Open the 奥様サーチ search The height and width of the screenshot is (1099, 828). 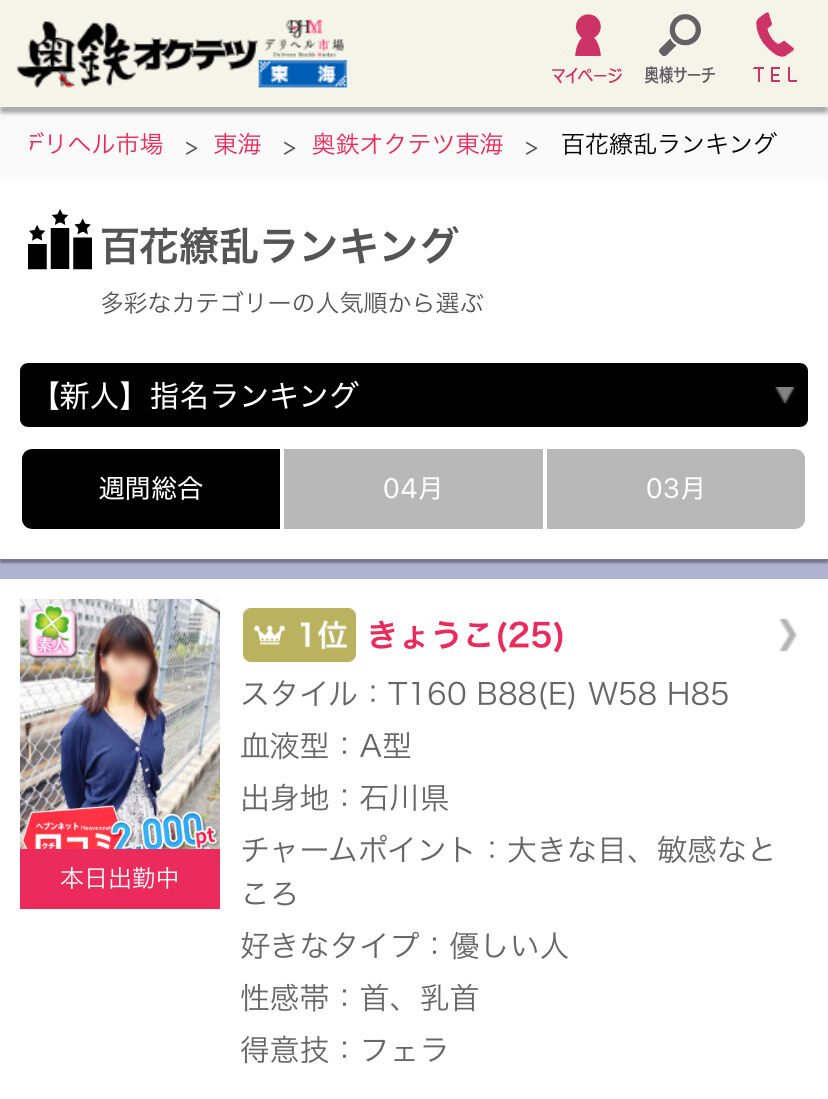click(680, 50)
